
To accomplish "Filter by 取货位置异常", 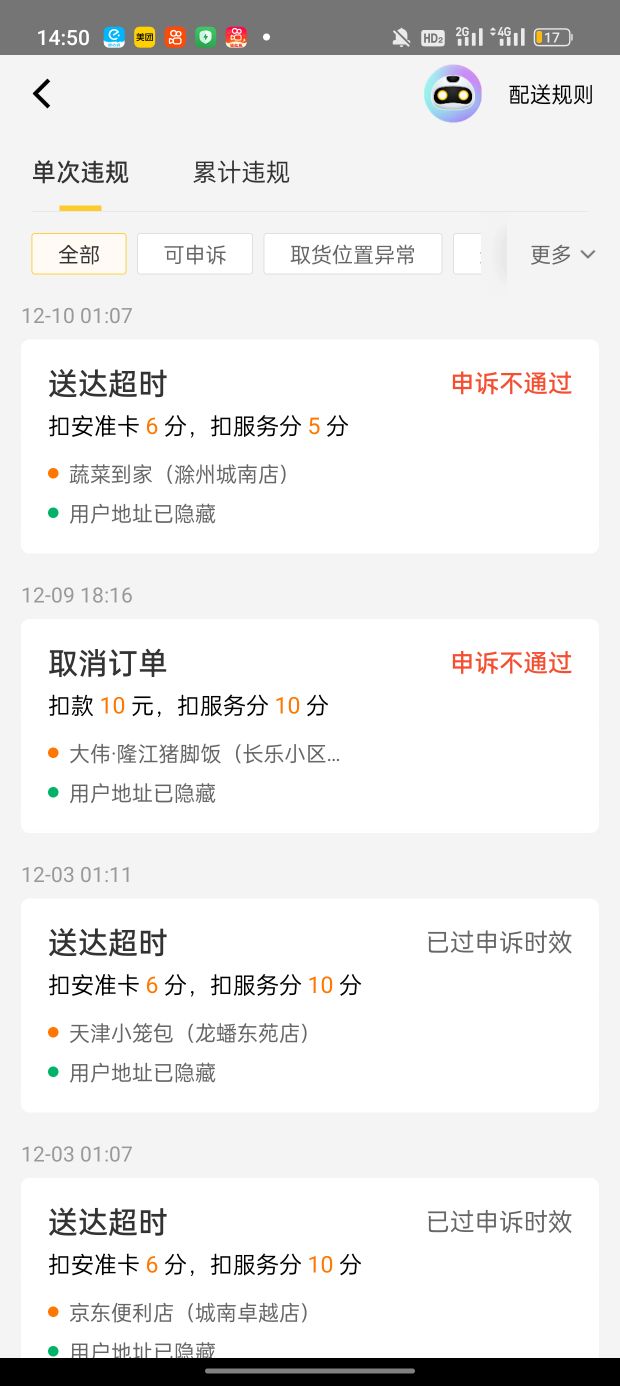I will (x=352, y=254).
